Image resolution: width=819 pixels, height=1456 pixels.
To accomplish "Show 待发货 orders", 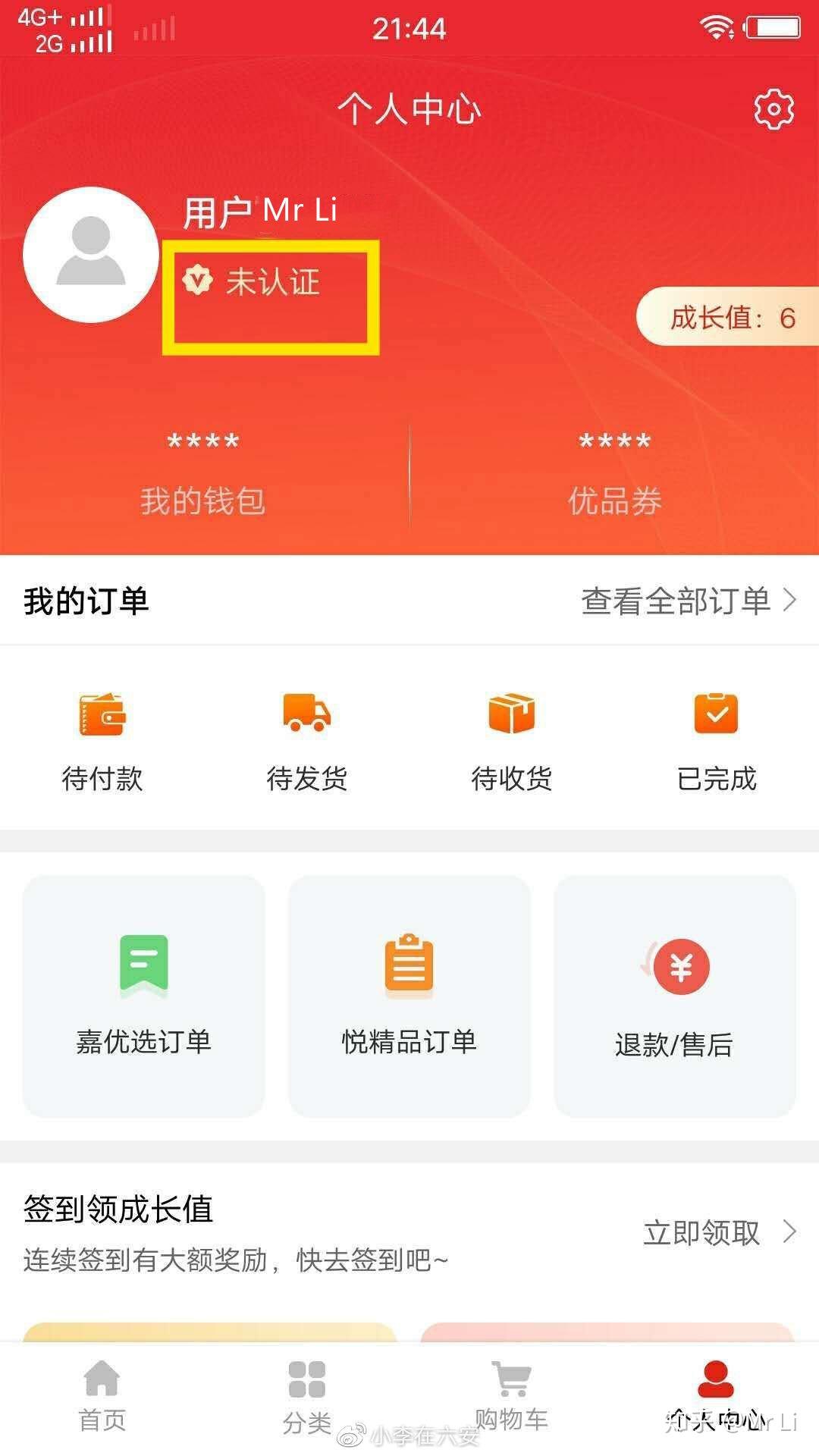I will click(x=307, y=740).
